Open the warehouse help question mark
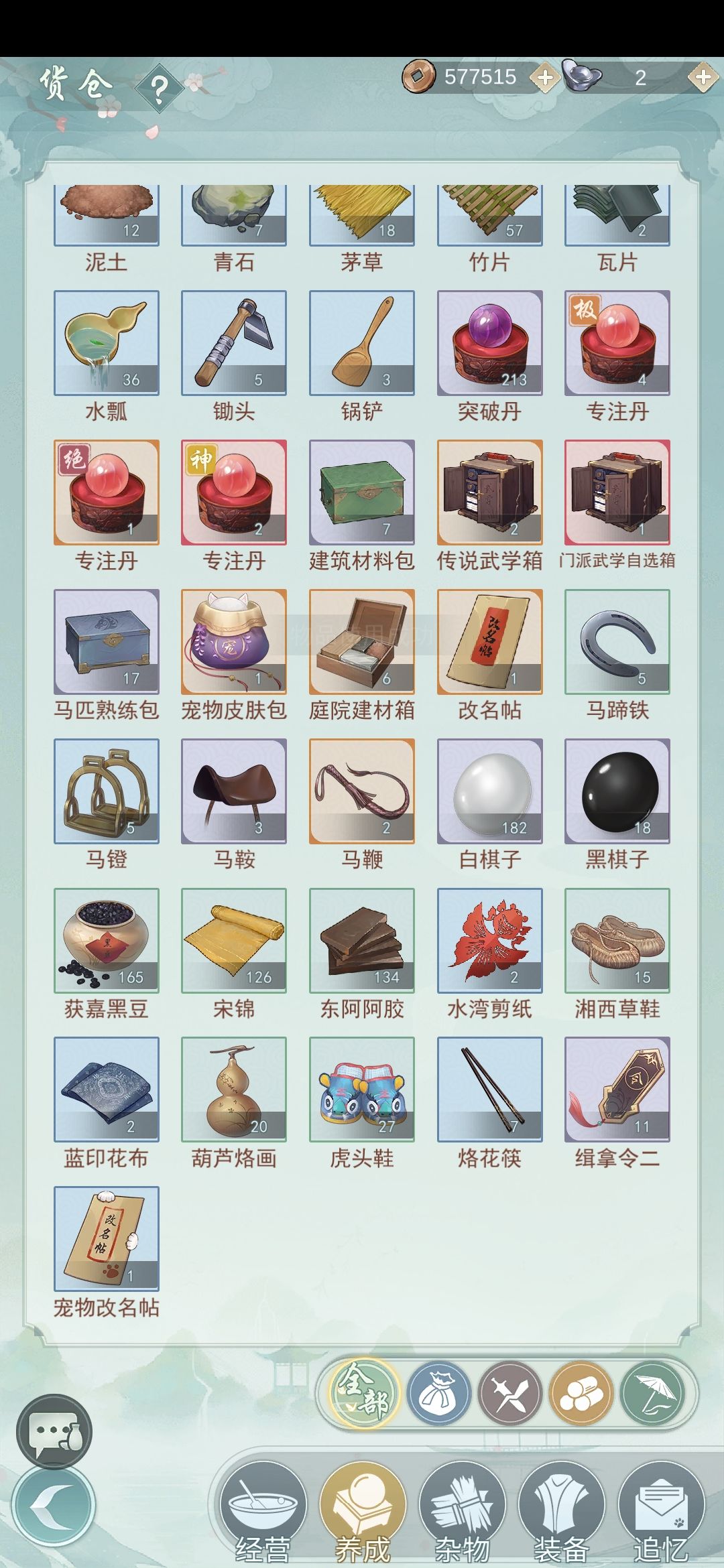The width and height of the screenshot is (724, 1568). (159, 88)
